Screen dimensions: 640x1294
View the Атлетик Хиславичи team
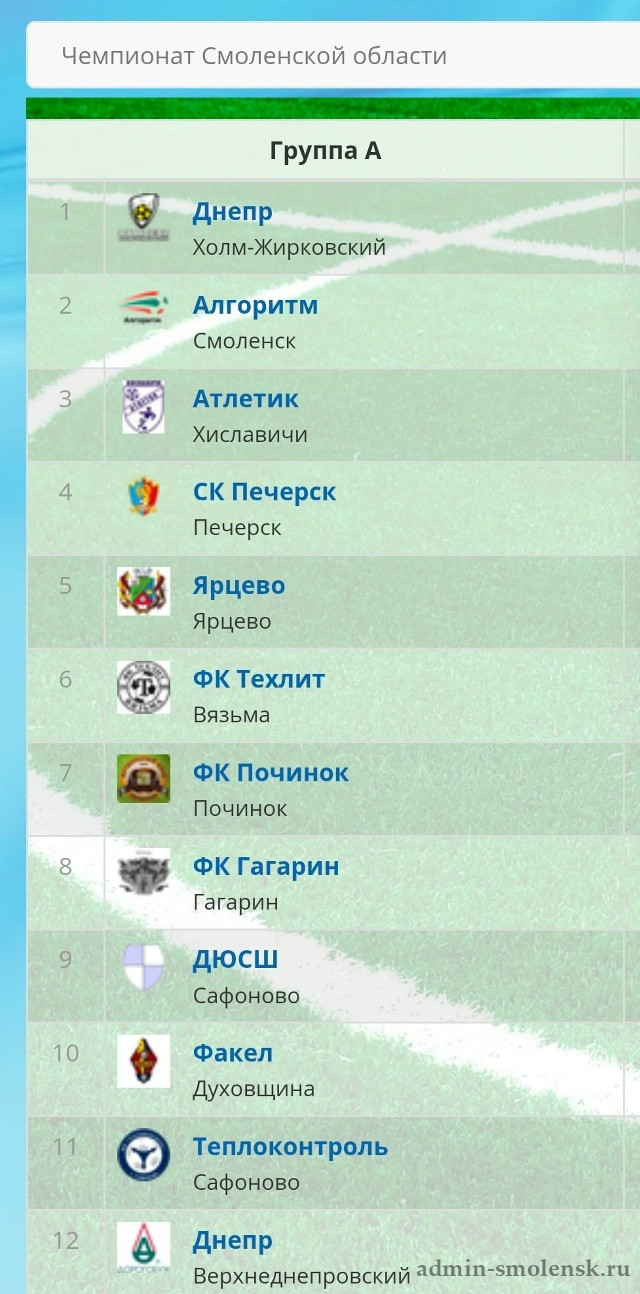245,399
